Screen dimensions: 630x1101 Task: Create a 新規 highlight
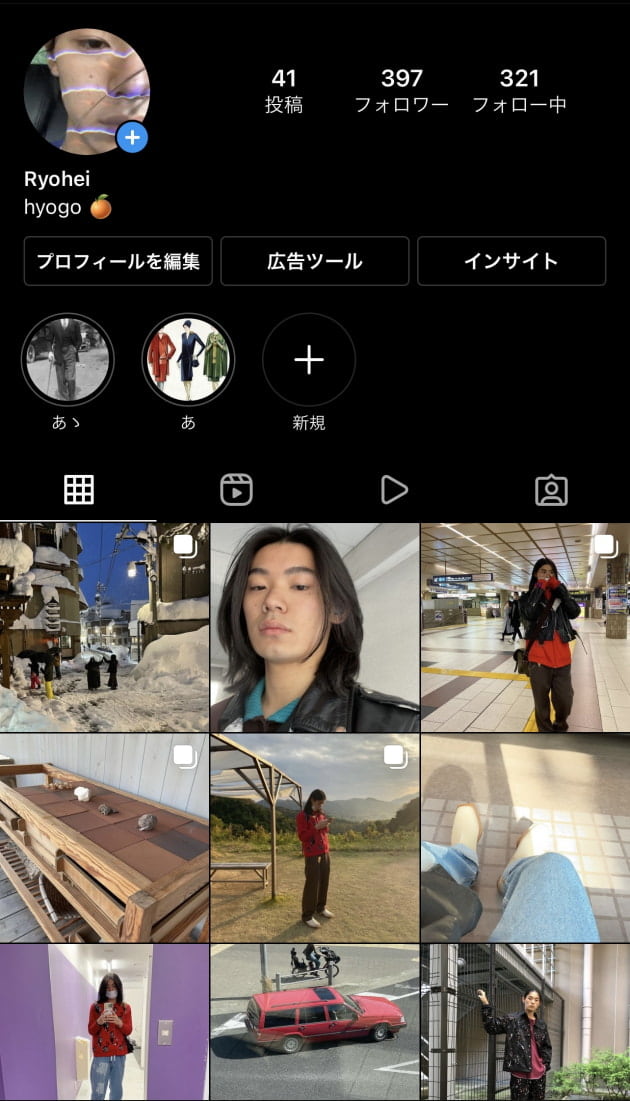[x=309, y=360]
